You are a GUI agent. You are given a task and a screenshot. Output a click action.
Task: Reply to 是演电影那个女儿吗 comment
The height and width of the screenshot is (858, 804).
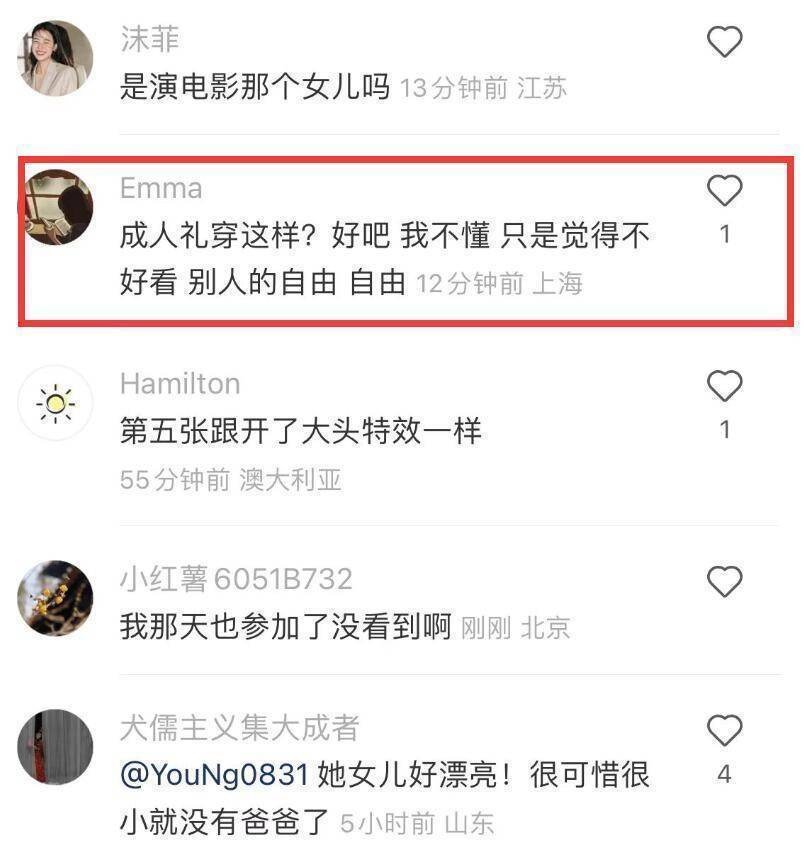[x=254, y=87]
